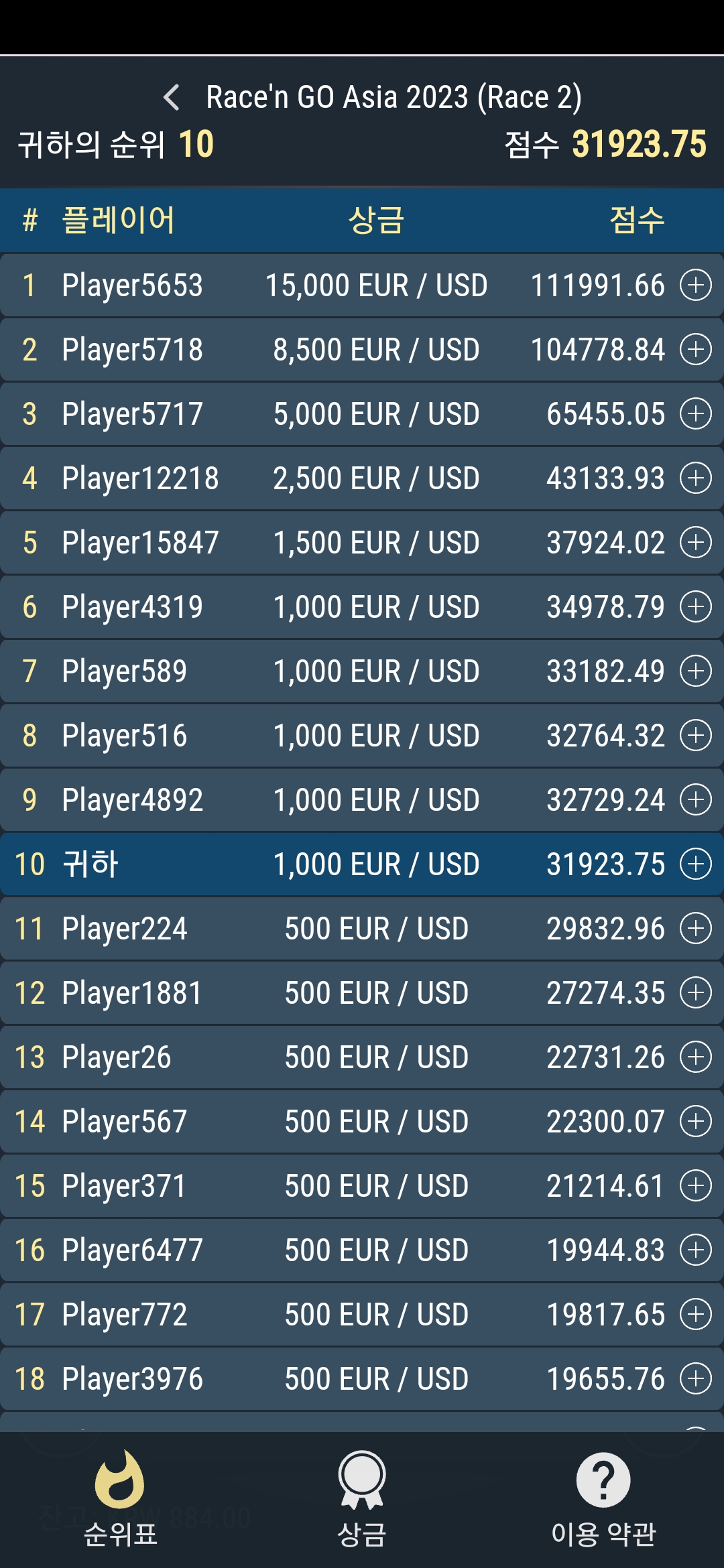
Task: Expand Player4892's score breakdown
Action: coord(696,800)
